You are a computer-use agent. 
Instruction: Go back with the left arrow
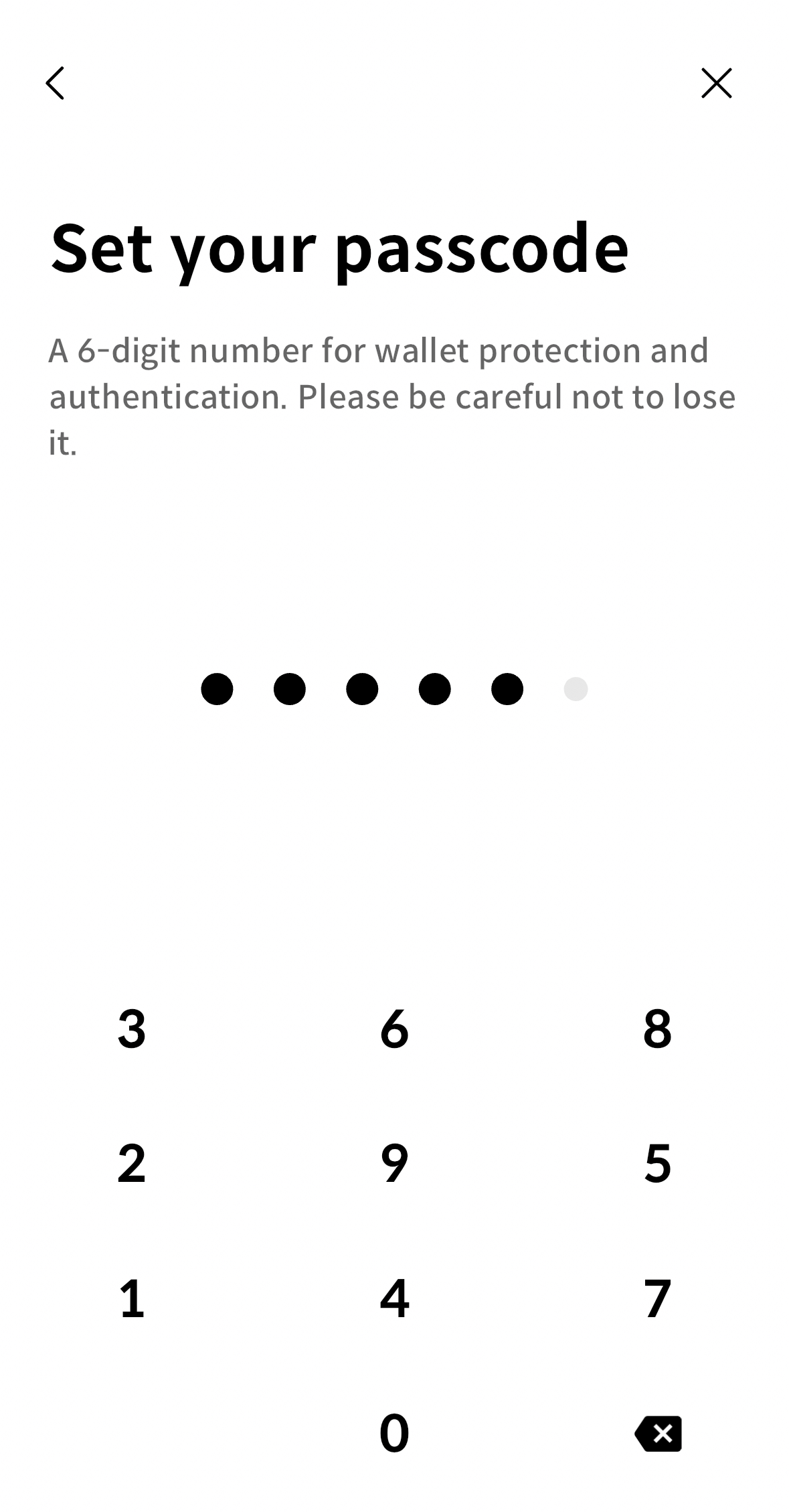(x=55, y=83)
